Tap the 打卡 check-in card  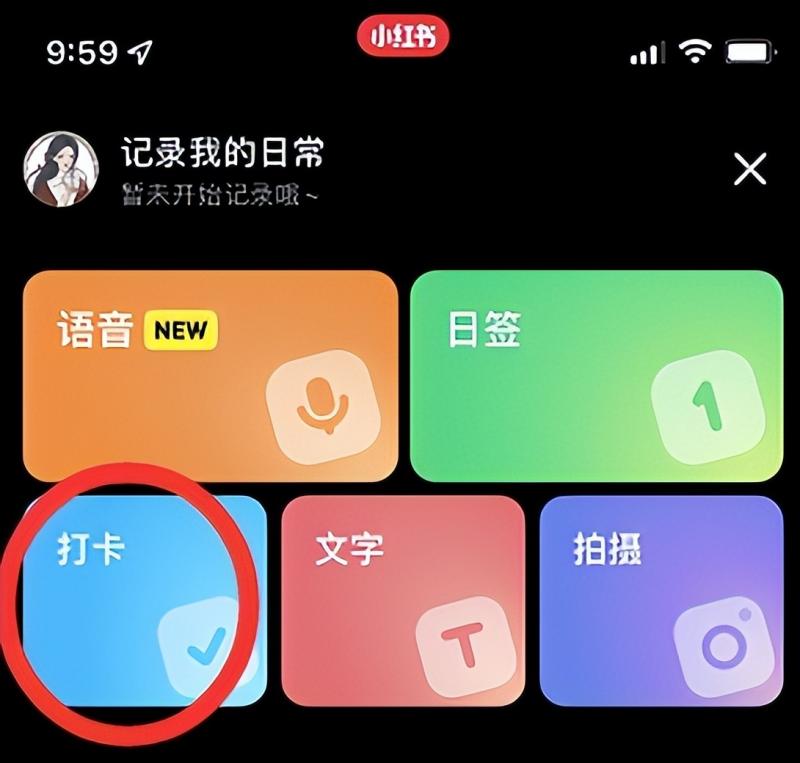tap(144, 600)
